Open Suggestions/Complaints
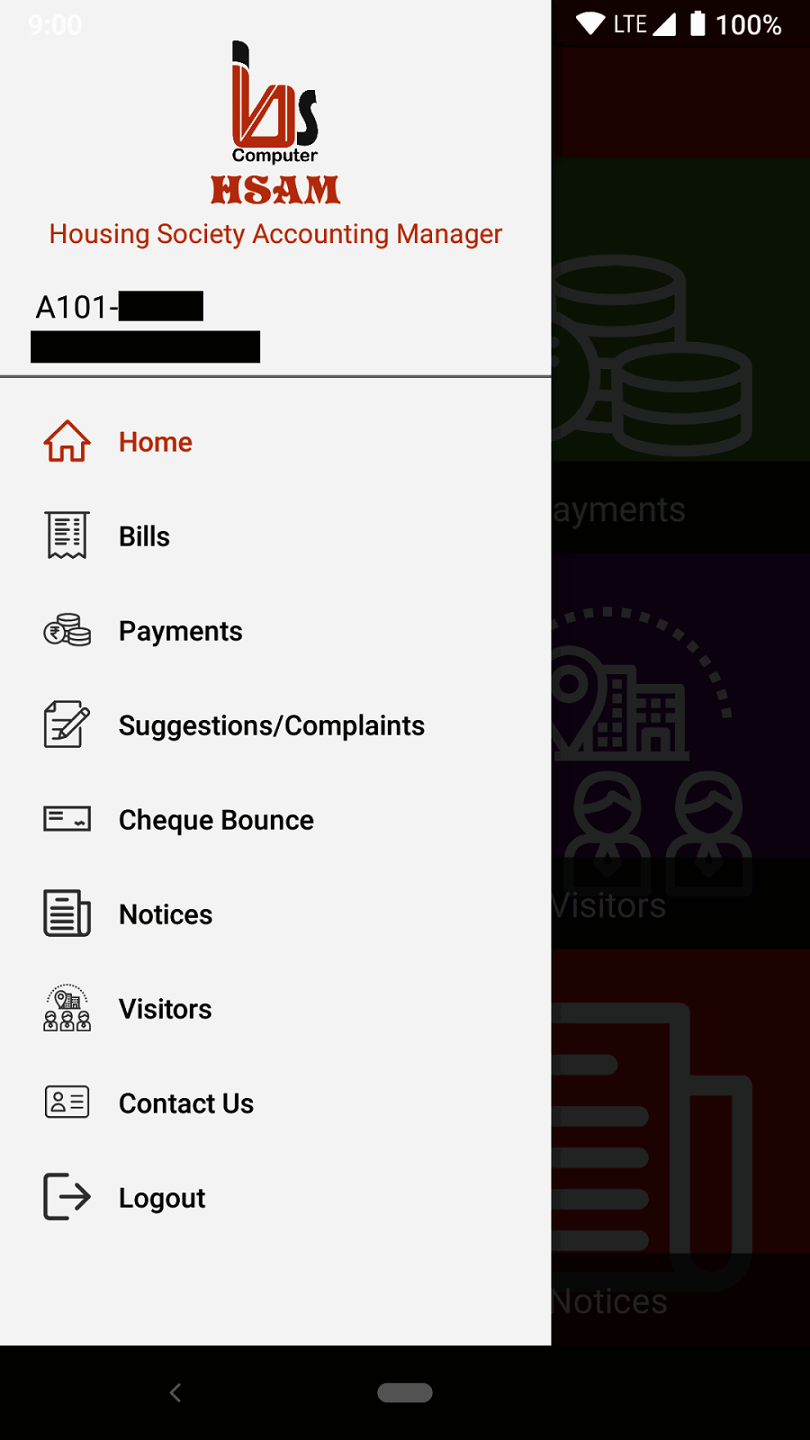 point(271,726)
